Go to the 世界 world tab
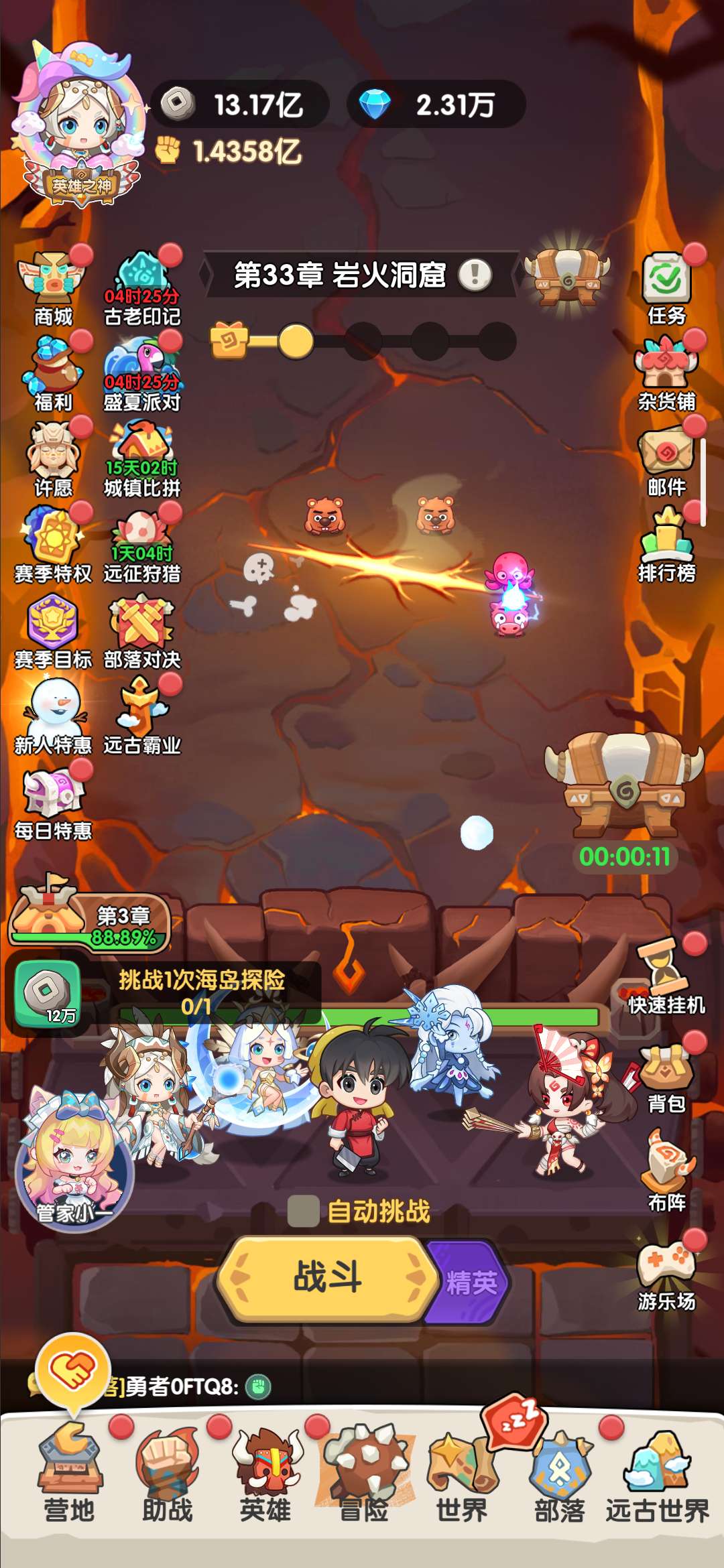 tap(462, 1474)
